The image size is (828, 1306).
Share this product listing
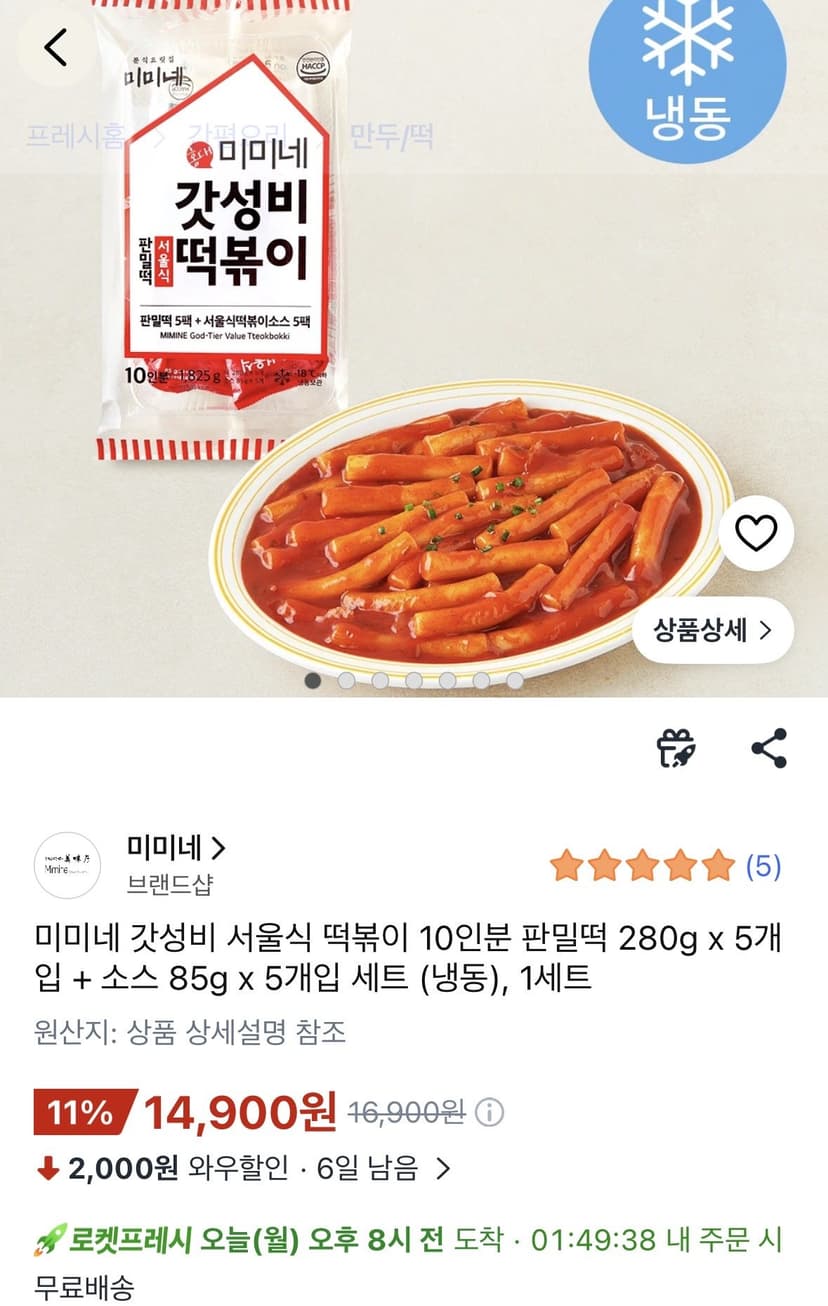tap(769, 748)
